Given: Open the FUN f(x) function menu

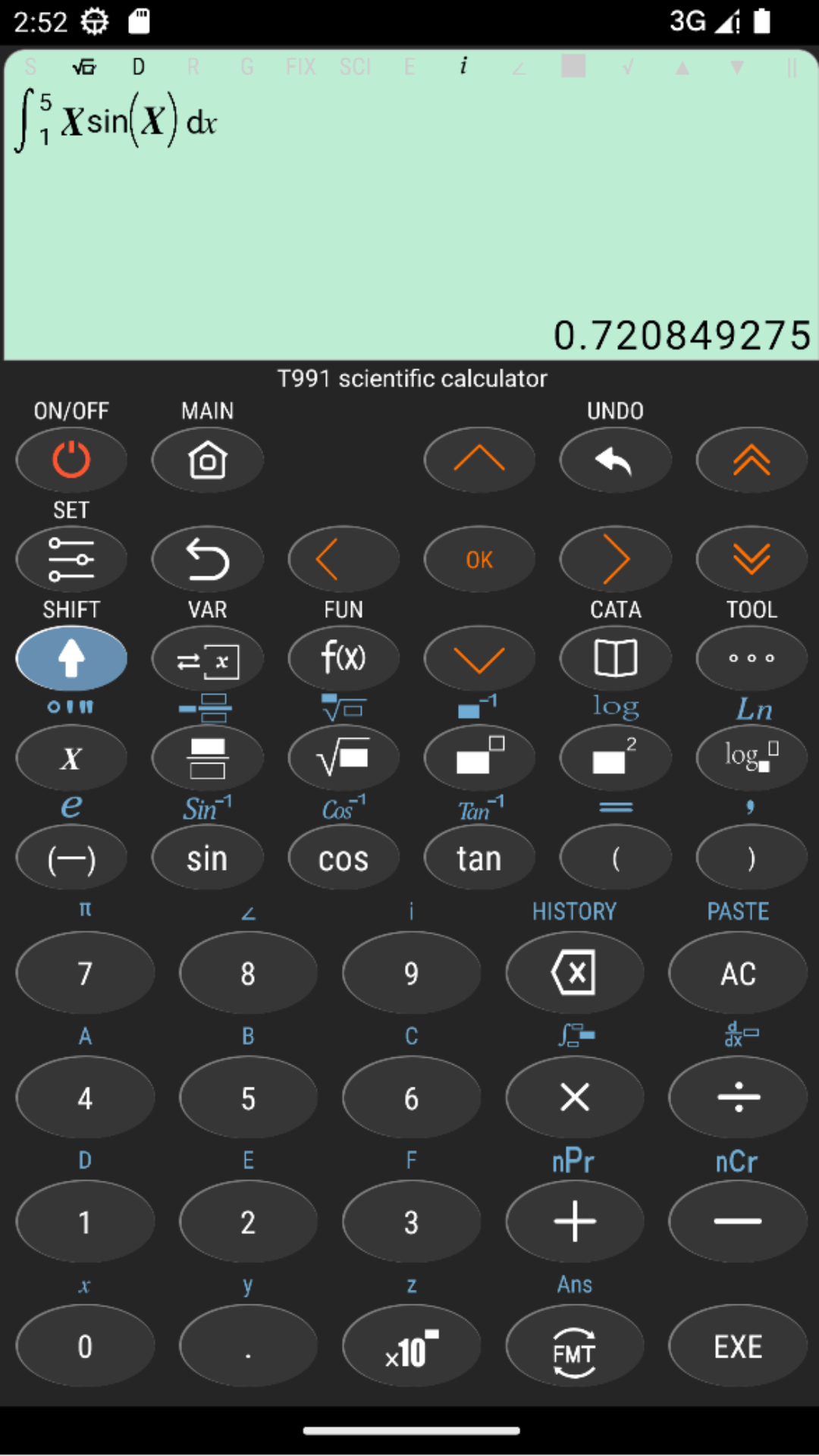Looking at the screenshot, I should tap(343, 657).
